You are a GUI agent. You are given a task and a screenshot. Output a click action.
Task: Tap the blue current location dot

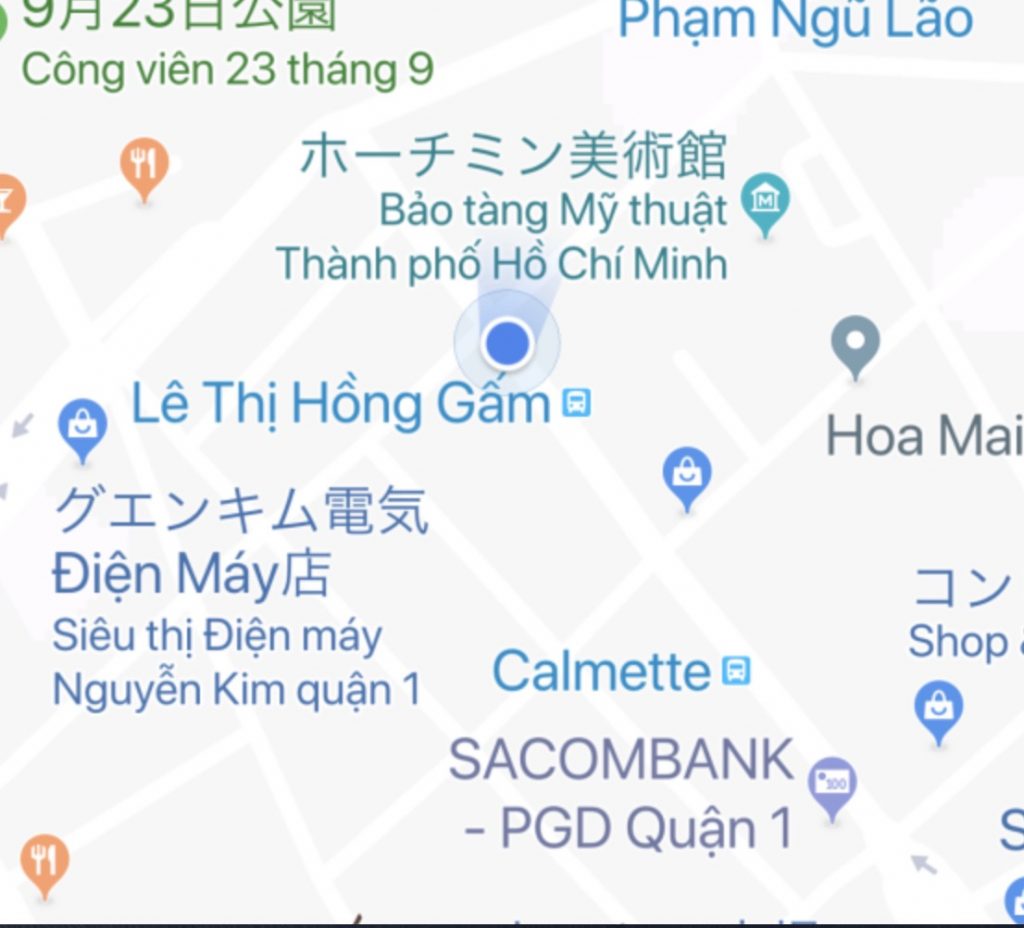[x=507, y=343]
